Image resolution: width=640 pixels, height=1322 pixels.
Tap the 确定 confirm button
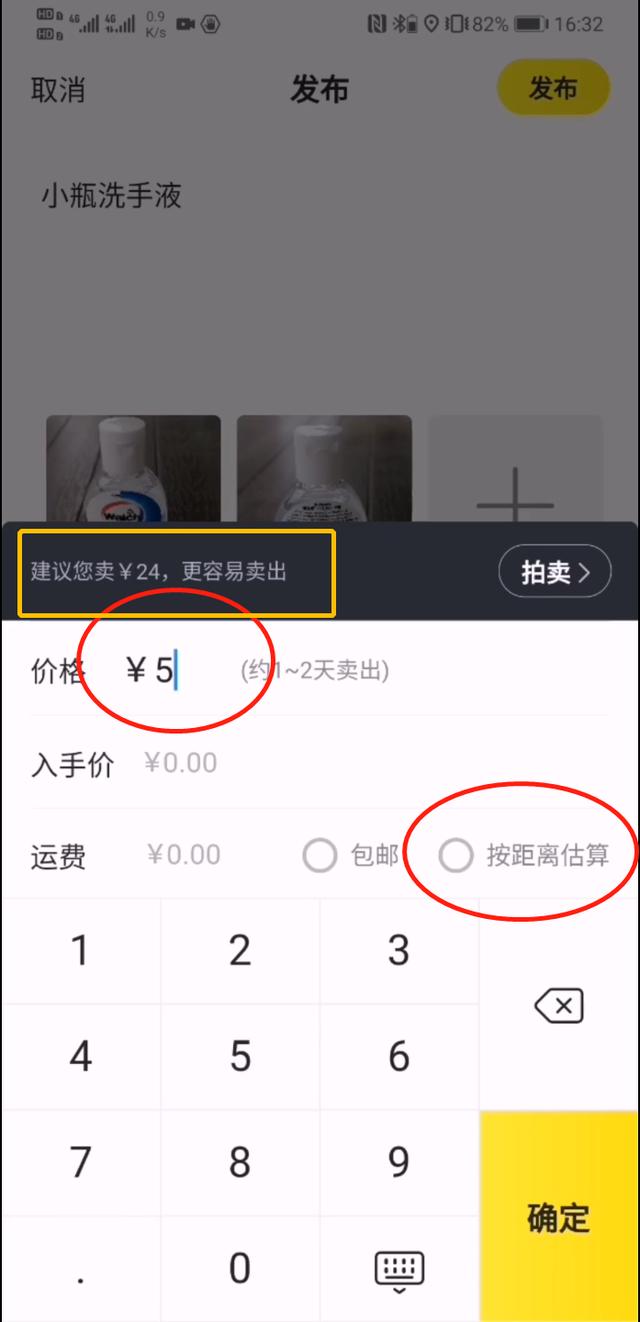click(x=559, y=1216)
